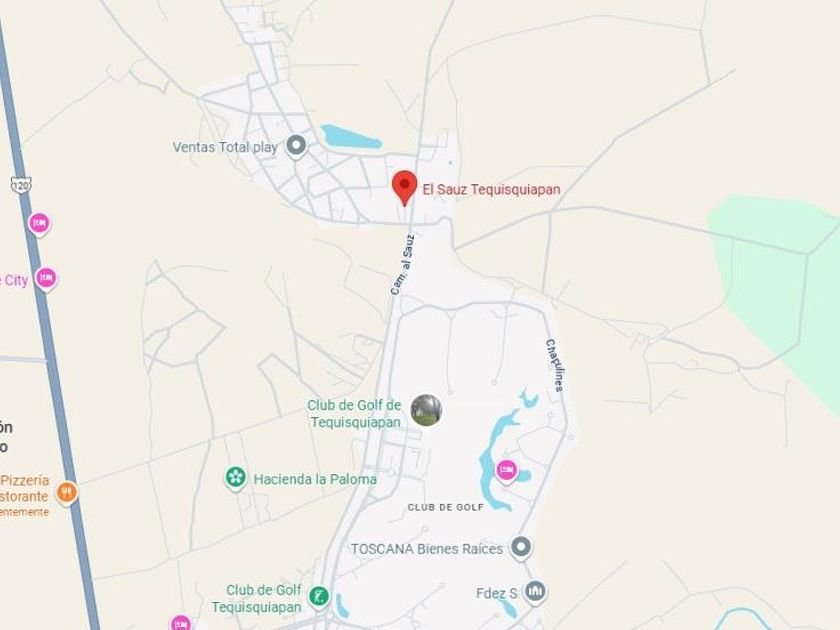Open the TOSCANA Bienes Raices marker
Screen dimensions: 840x630
tap(521, 547)
